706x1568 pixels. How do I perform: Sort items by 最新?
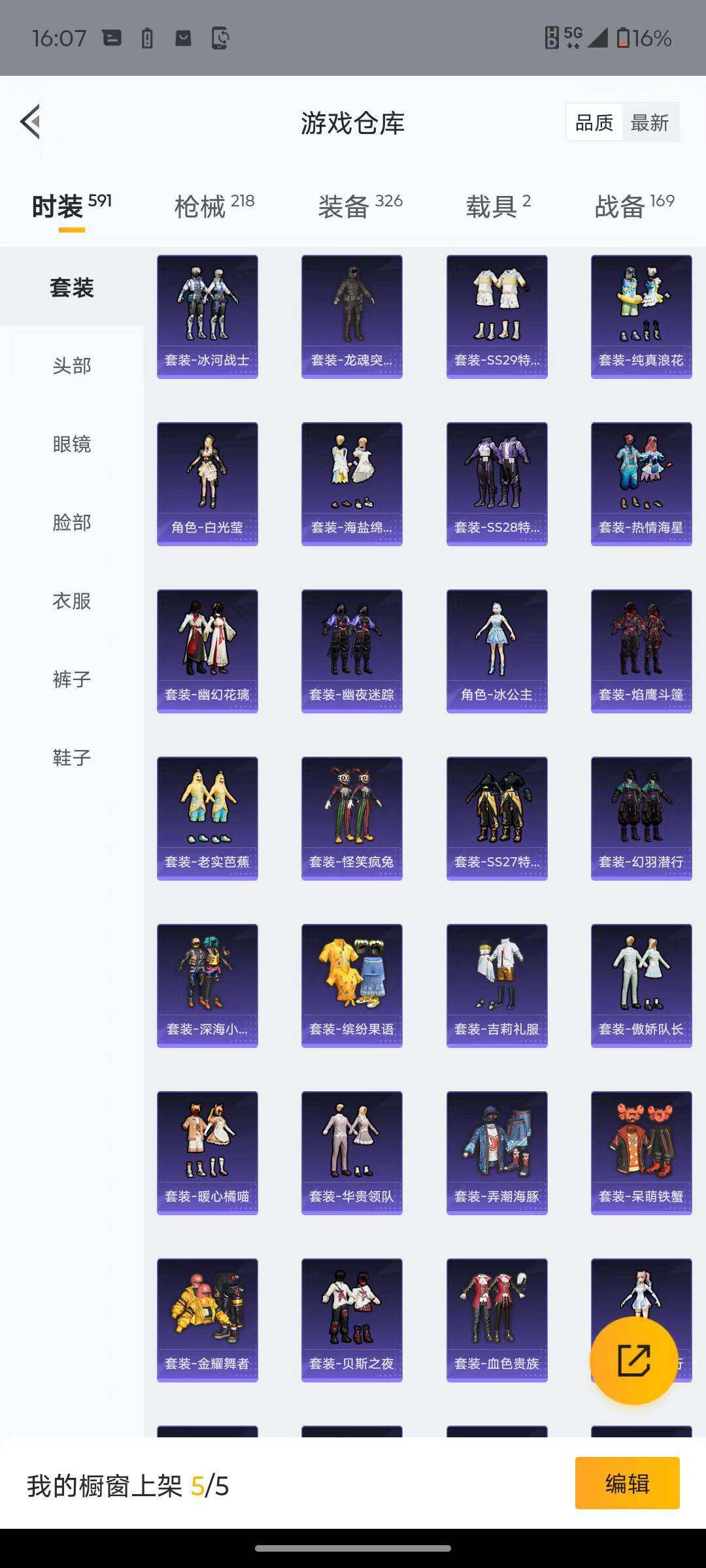click(649, 122)
